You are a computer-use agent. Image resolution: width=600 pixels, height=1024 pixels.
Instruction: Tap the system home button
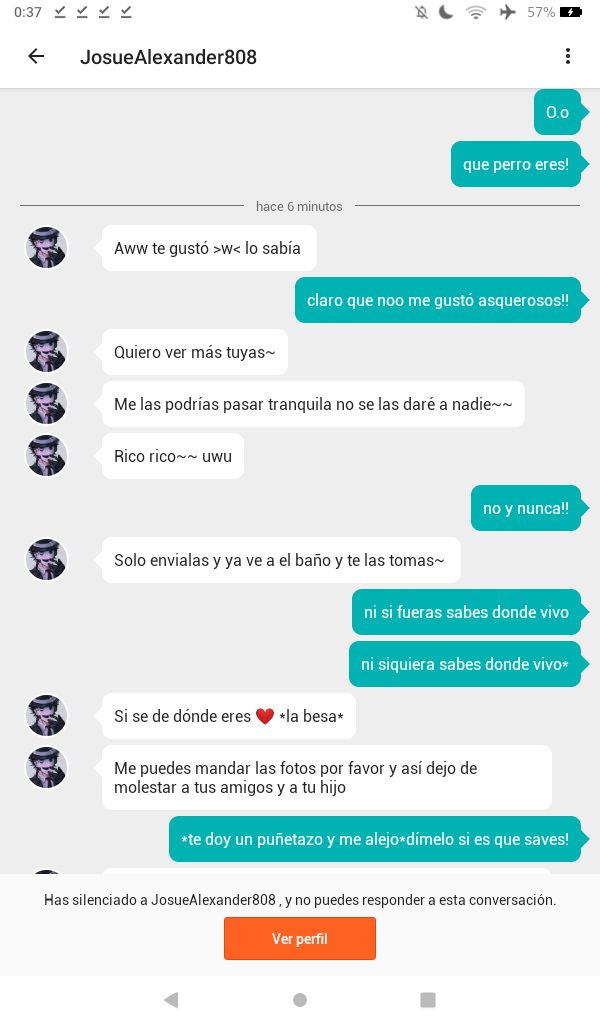300,999
